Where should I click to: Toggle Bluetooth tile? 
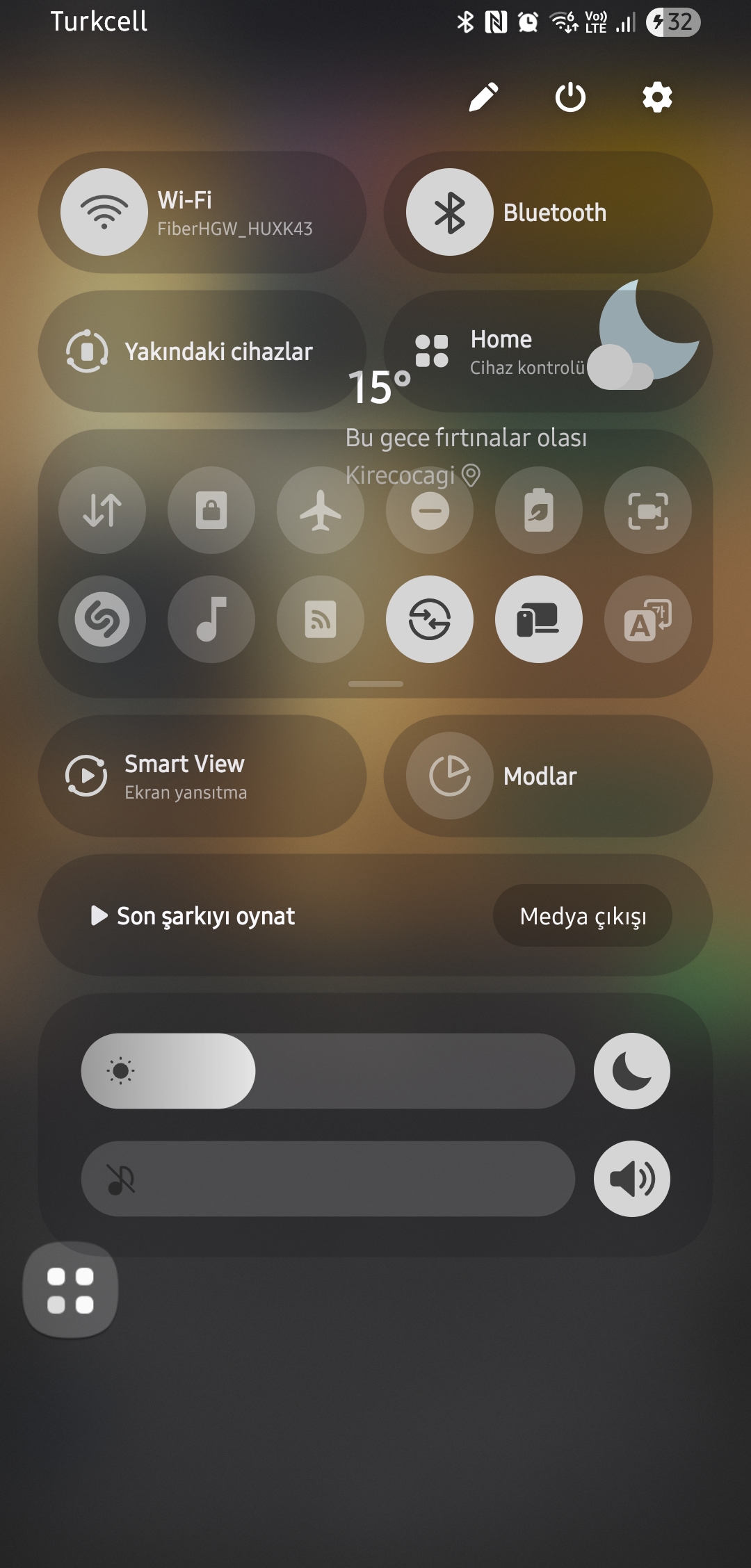click(x=548, y=212)
